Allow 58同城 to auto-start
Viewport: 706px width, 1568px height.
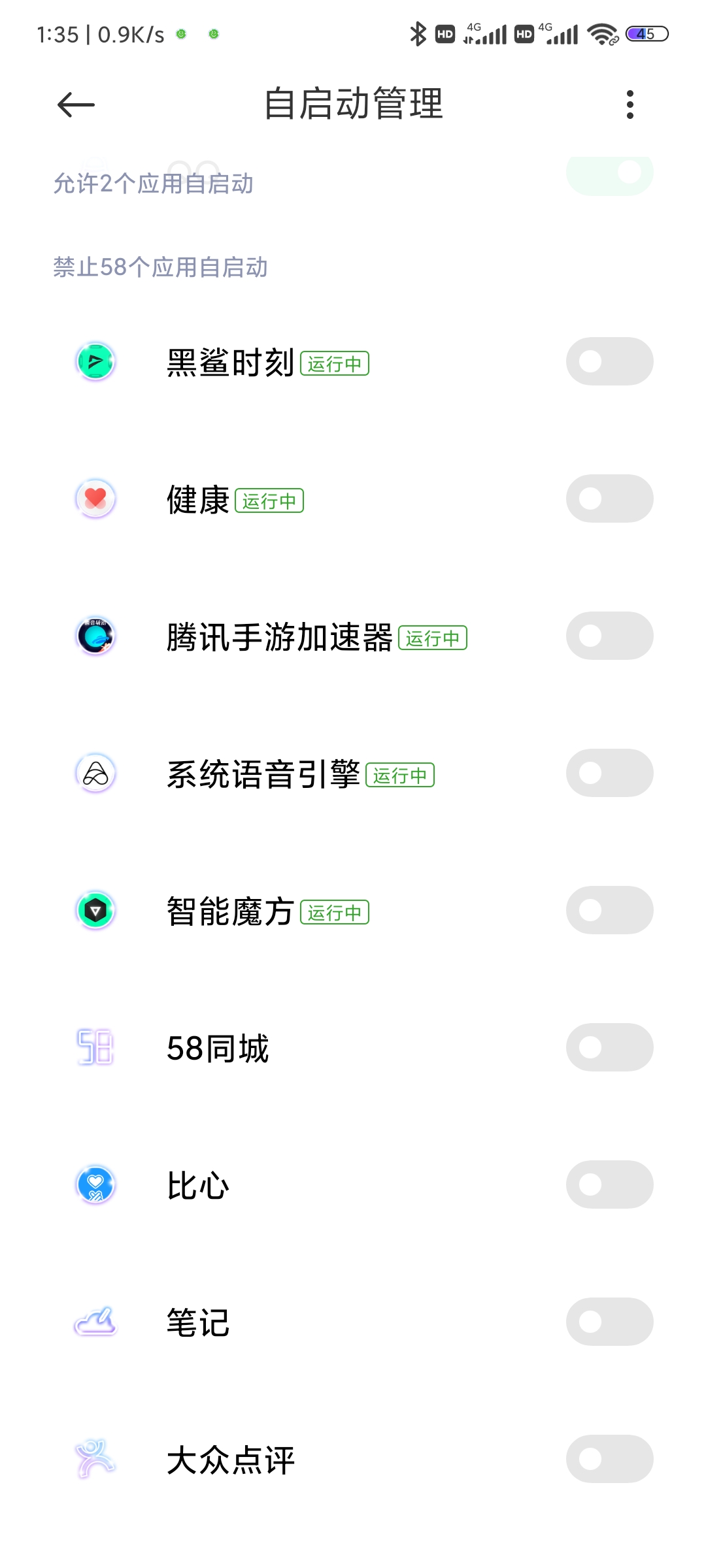coord(609,1047)
